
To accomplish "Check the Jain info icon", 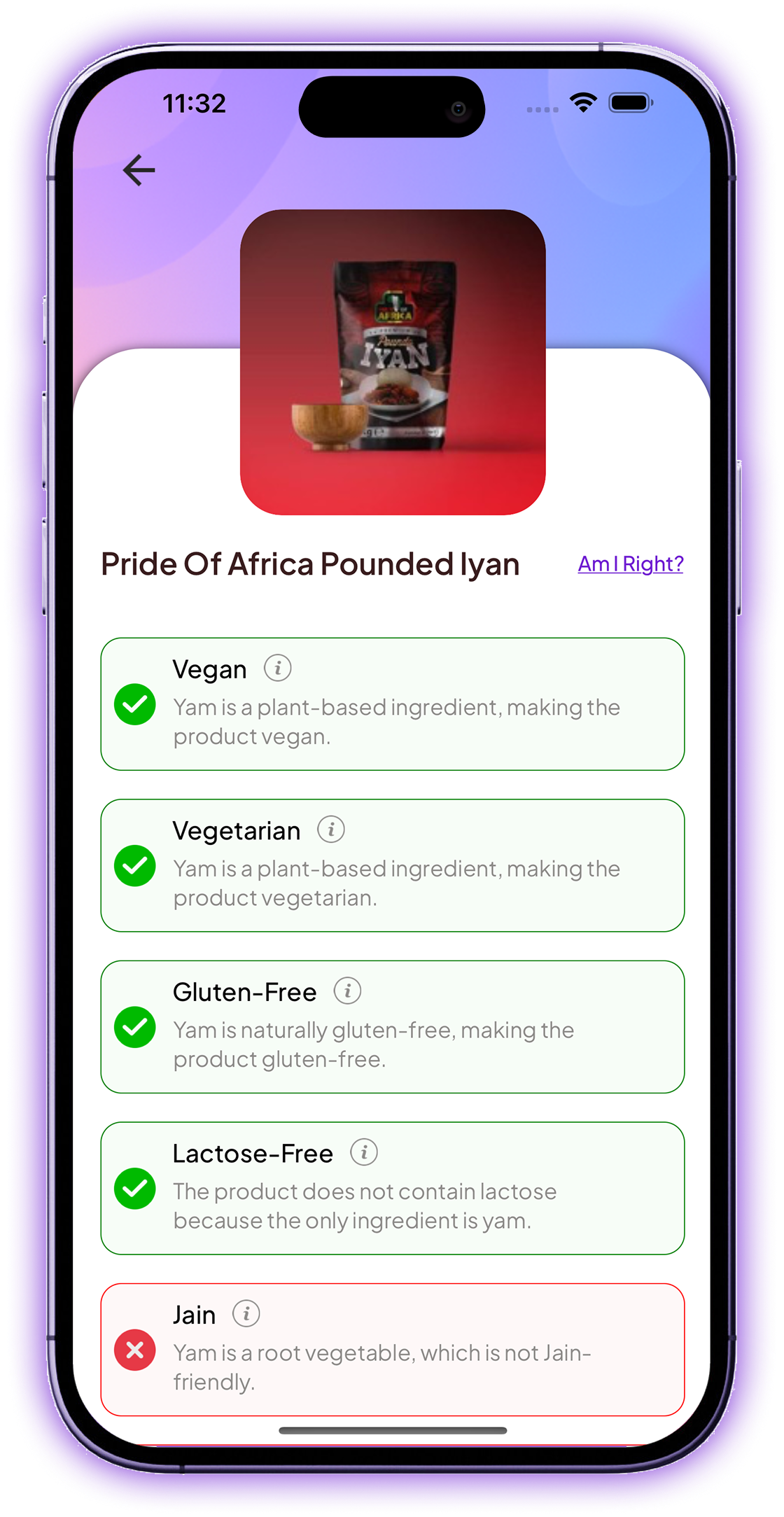I will [246, 1313].
